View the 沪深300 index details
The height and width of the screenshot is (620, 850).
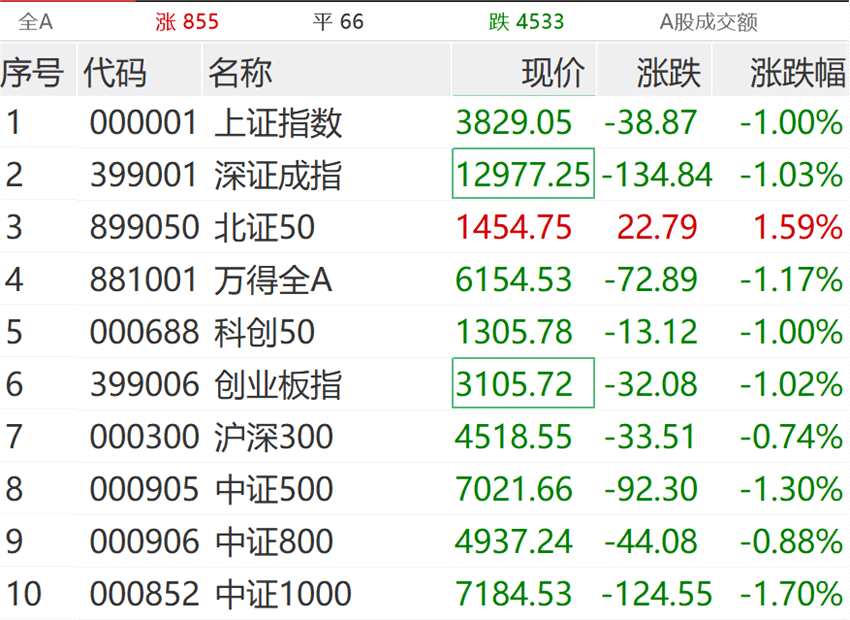click(x=273, y=437)
